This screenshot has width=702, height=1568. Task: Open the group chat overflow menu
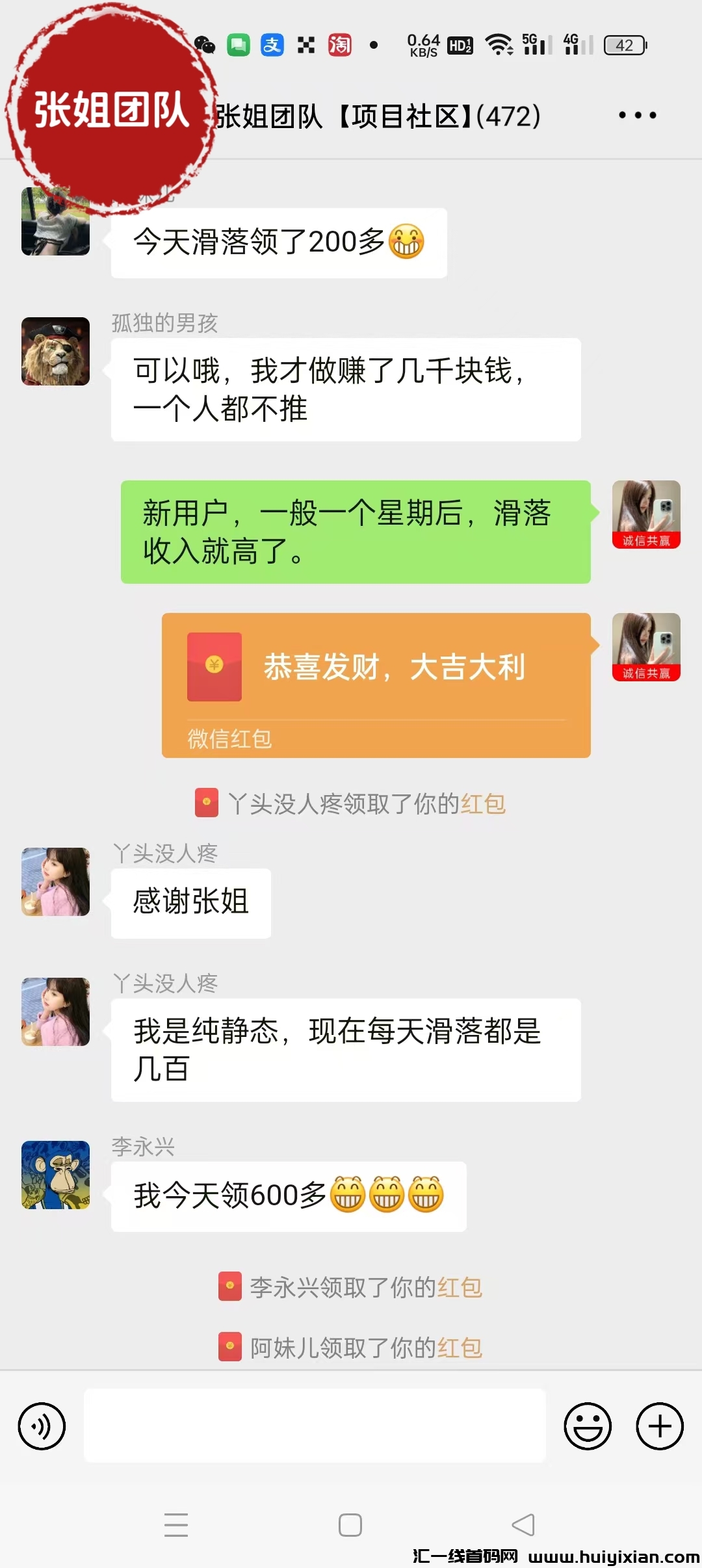[637, 116]
